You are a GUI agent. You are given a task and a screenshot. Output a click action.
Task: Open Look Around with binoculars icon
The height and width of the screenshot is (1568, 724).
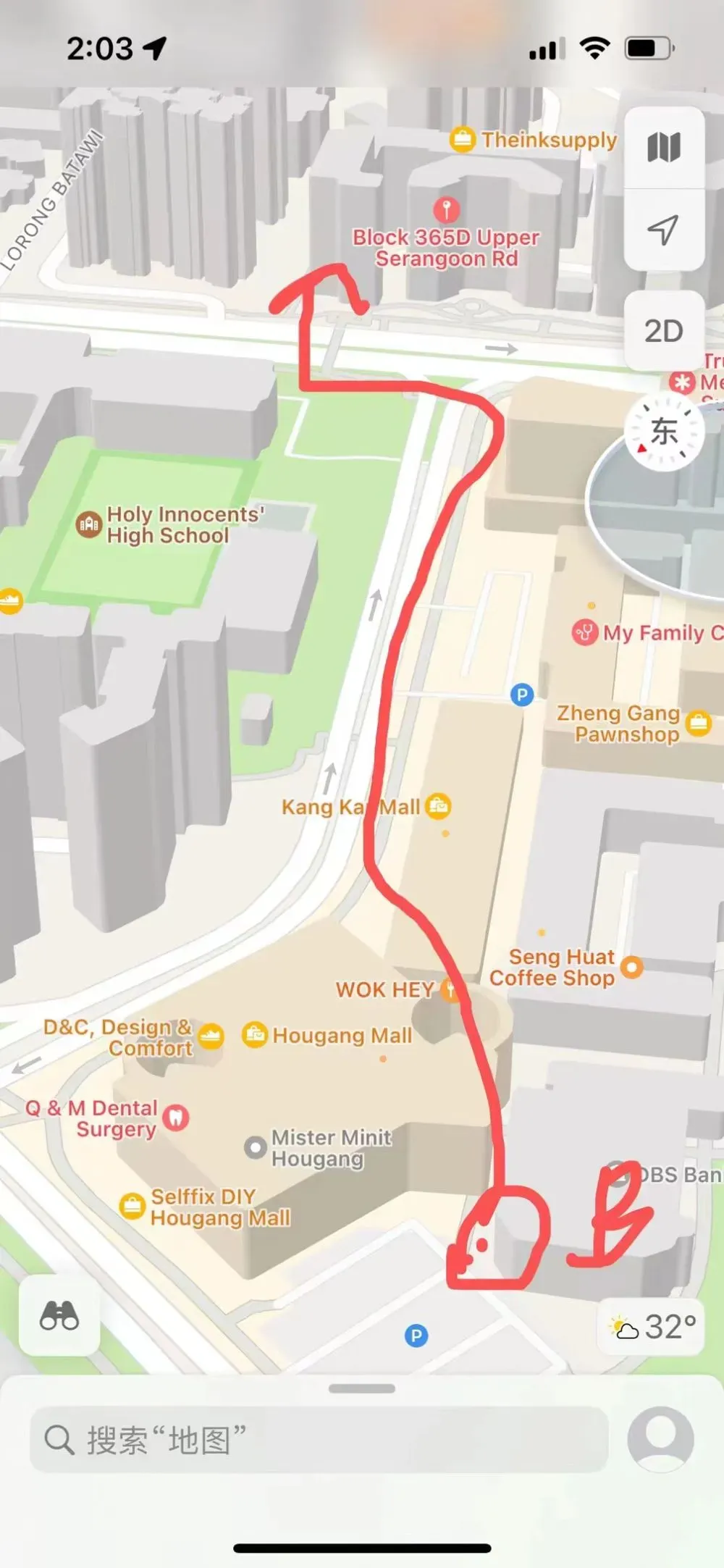(59, 1315)
